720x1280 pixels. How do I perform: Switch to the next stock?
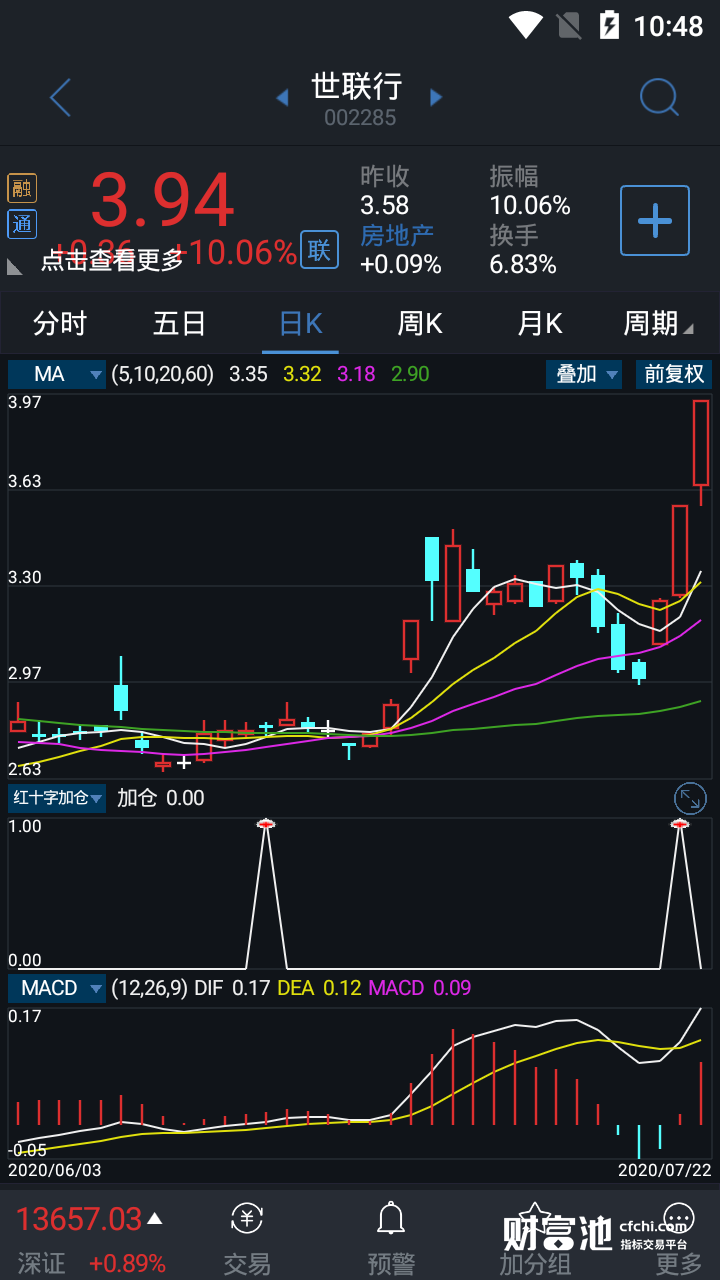(x=436, y=97)
